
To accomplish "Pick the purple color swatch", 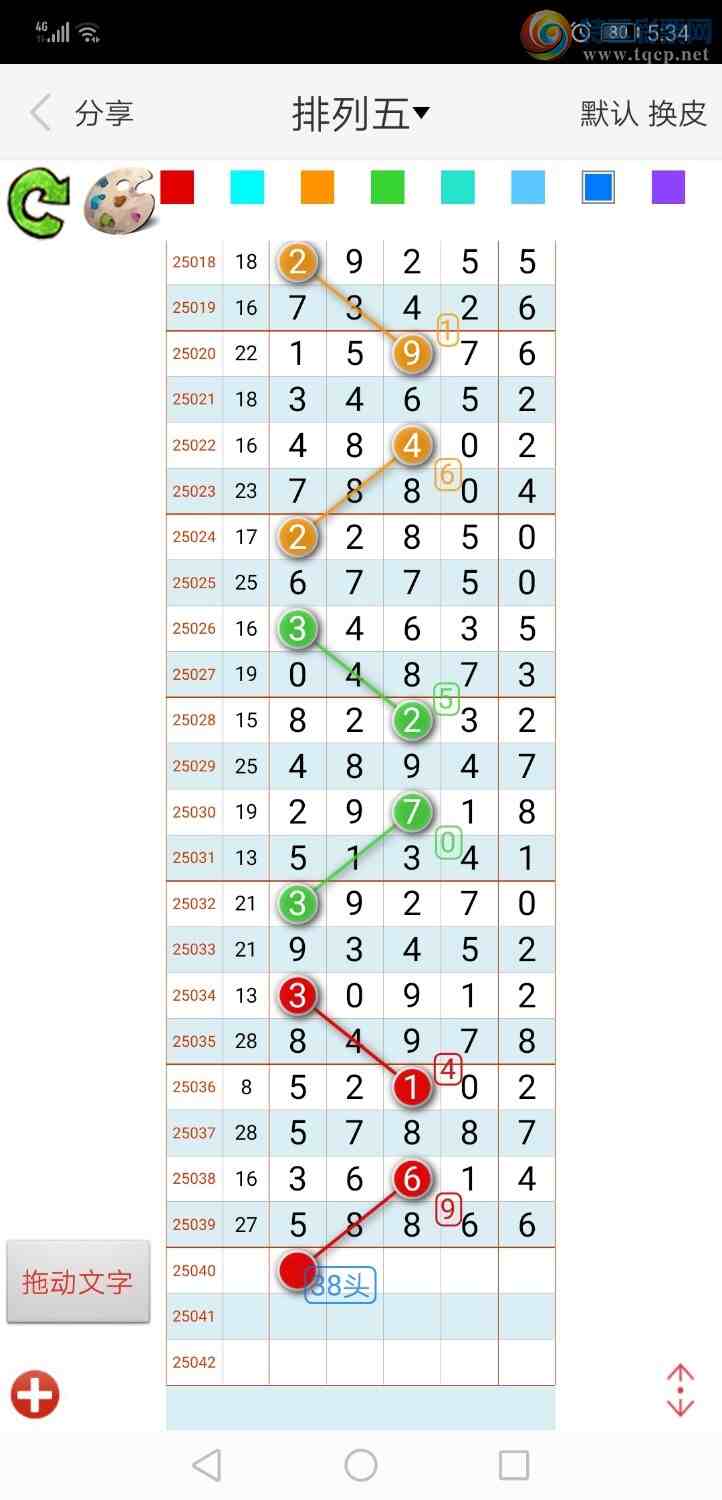I will coord(668,187).
